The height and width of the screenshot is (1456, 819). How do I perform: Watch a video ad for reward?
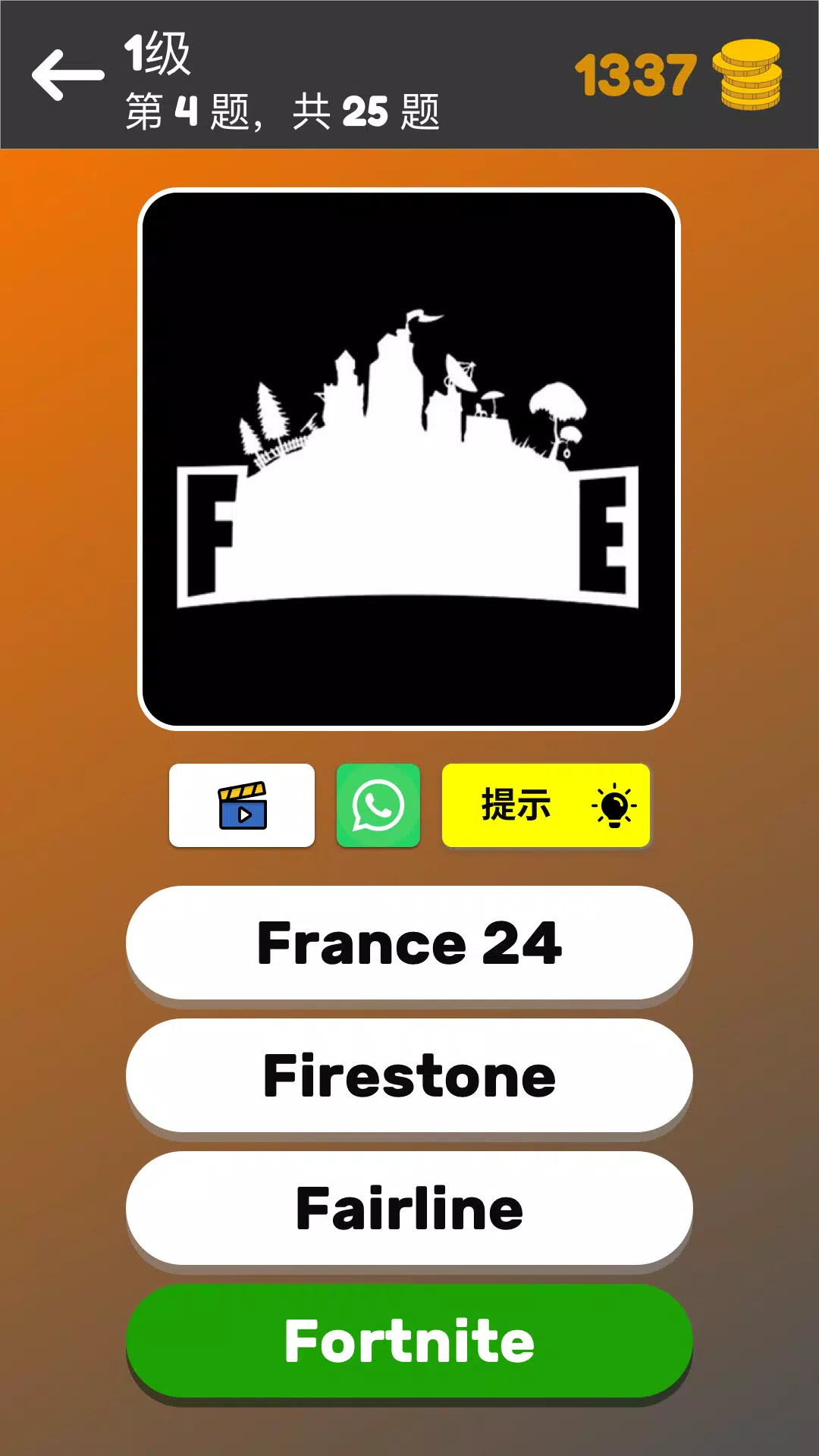(x=242, y=805)
